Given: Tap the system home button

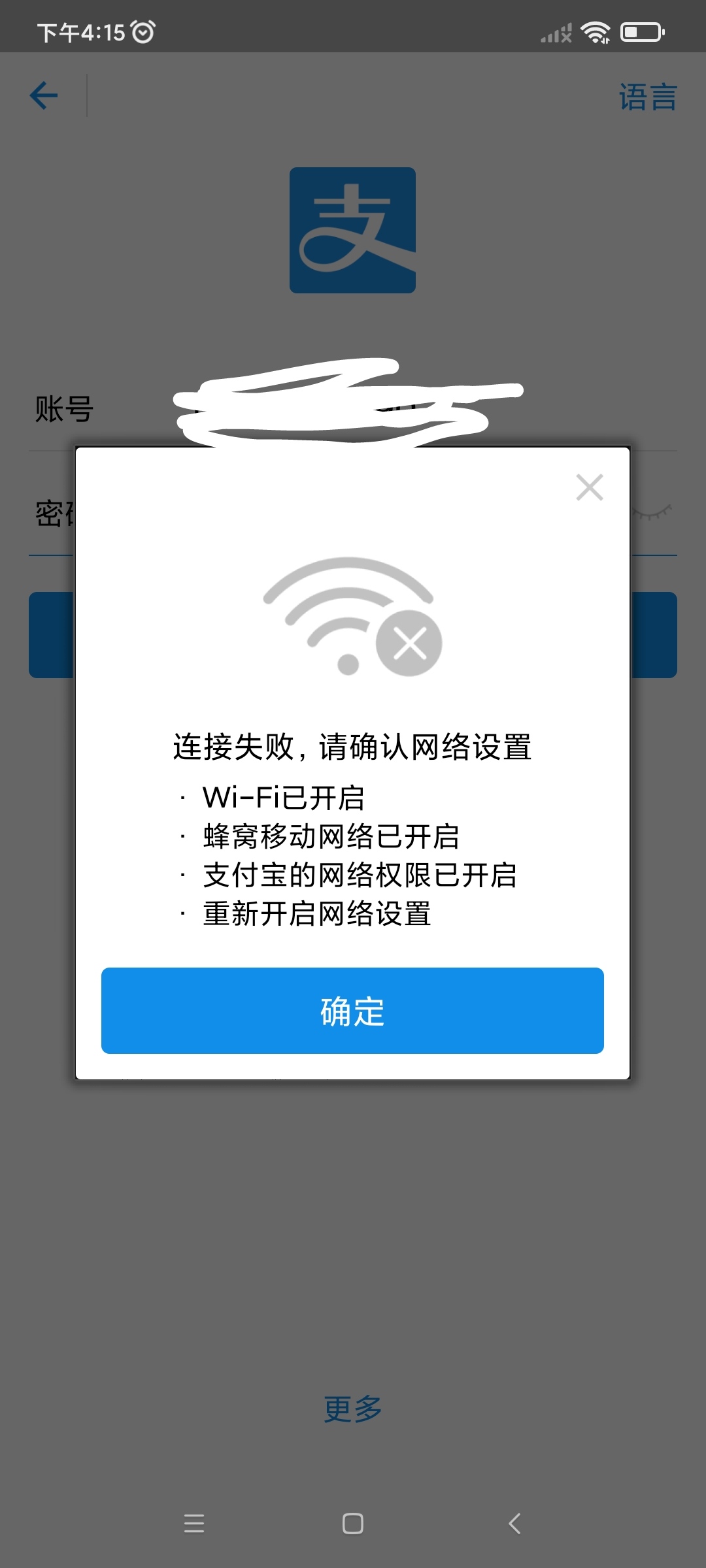Looking at the screenshot, I should [x=353, y=1524].
